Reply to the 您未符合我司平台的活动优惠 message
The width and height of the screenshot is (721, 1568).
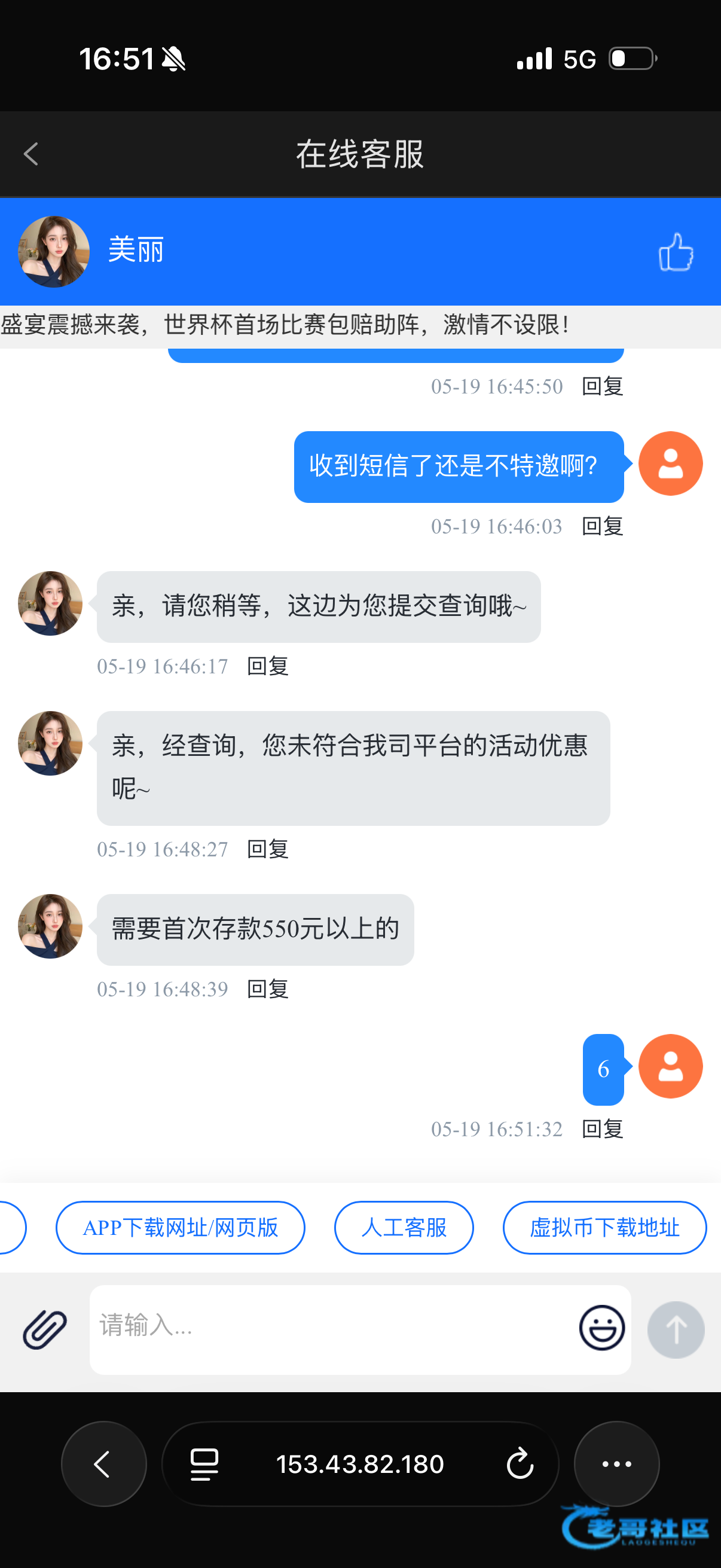(x=268, y=849)
